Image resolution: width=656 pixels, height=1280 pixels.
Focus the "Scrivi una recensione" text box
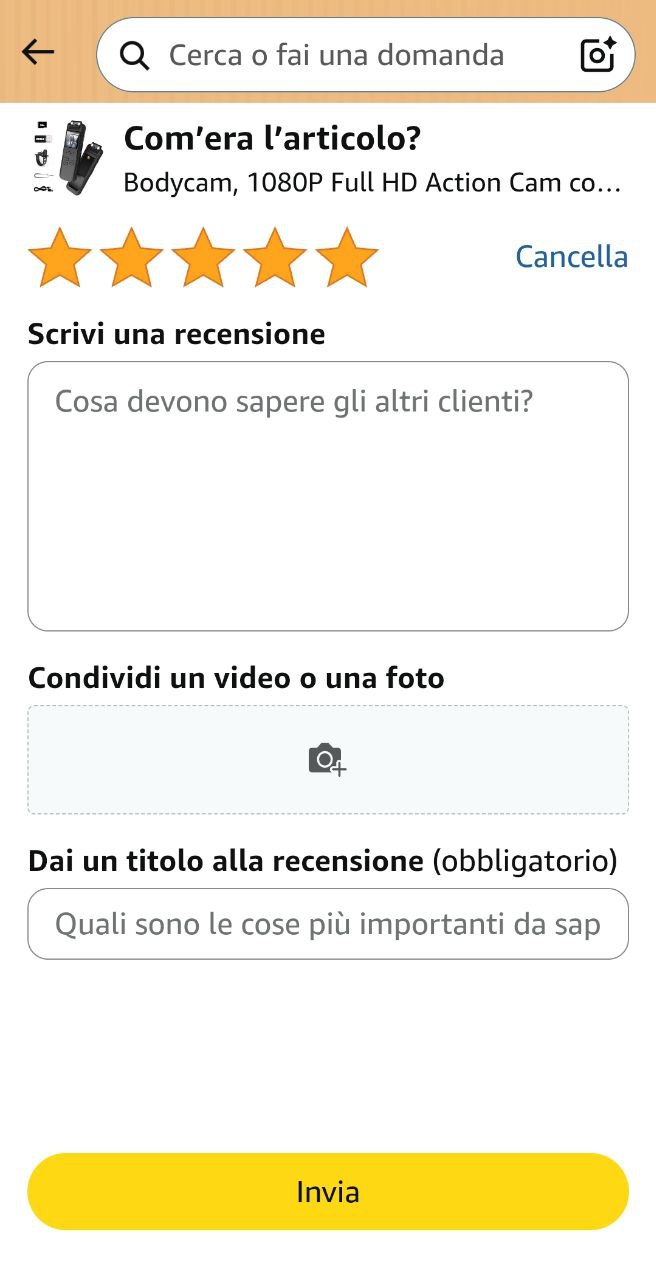(x=328, y=496)
